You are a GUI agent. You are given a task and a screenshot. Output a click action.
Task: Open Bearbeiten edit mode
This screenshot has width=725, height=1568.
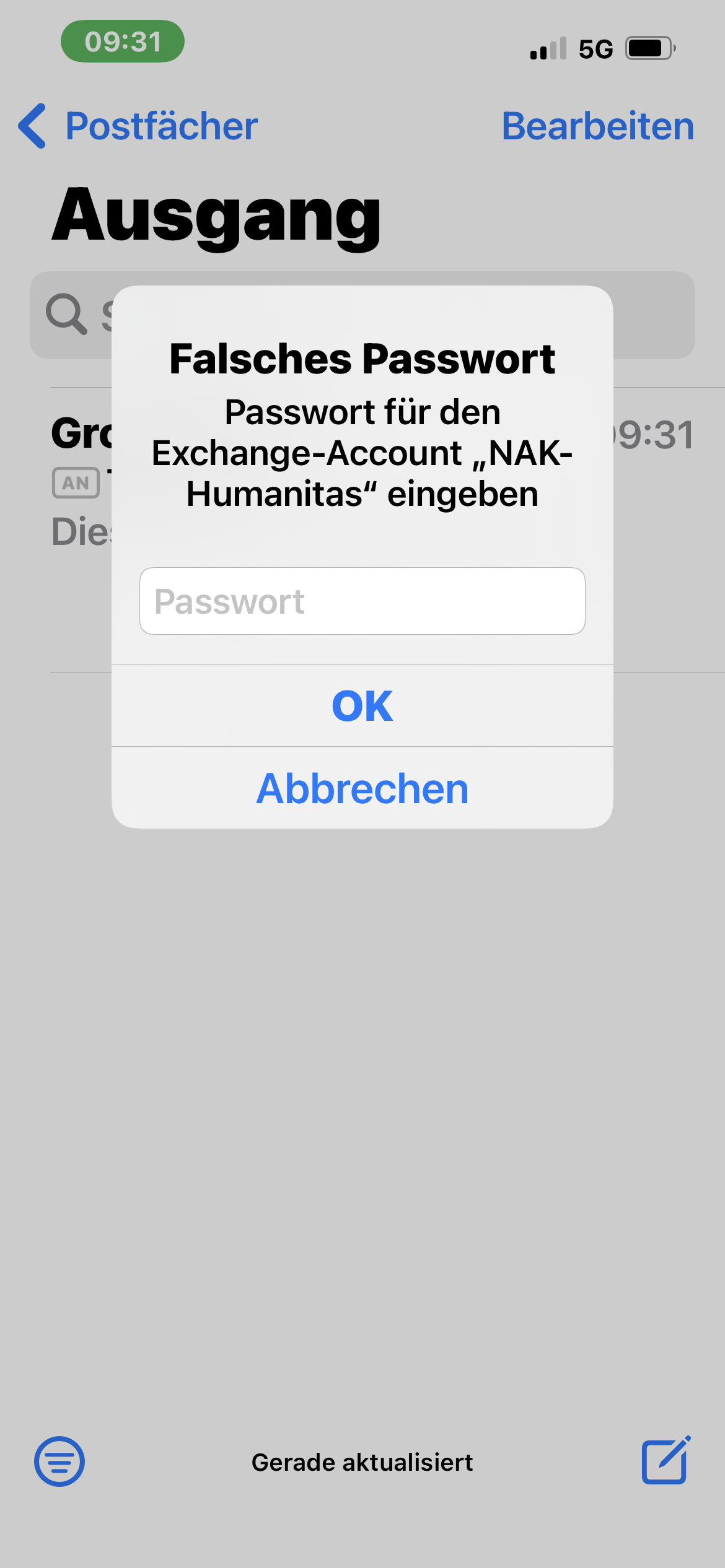(597, 126)
